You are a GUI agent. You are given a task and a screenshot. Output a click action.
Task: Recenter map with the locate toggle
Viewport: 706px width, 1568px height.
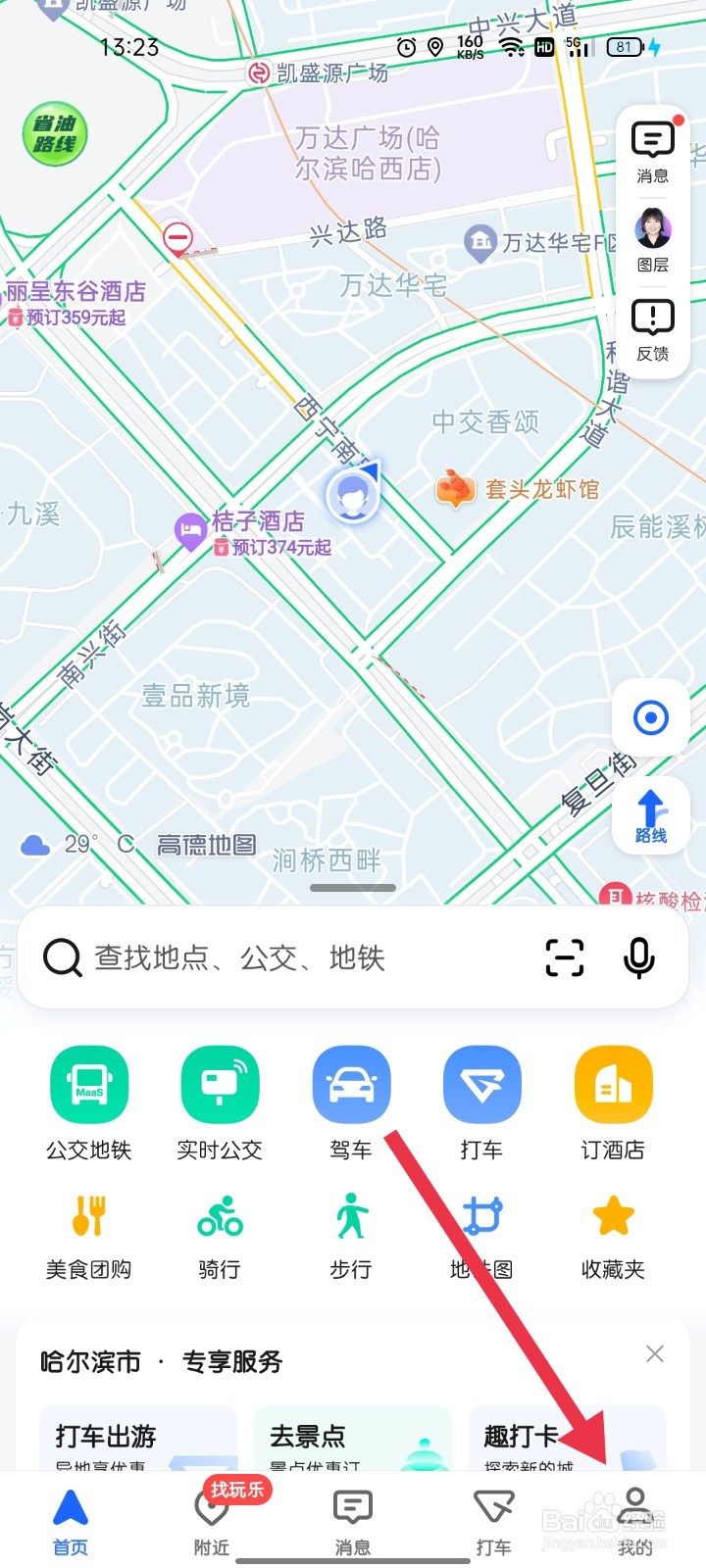click(x=650, y=717)
